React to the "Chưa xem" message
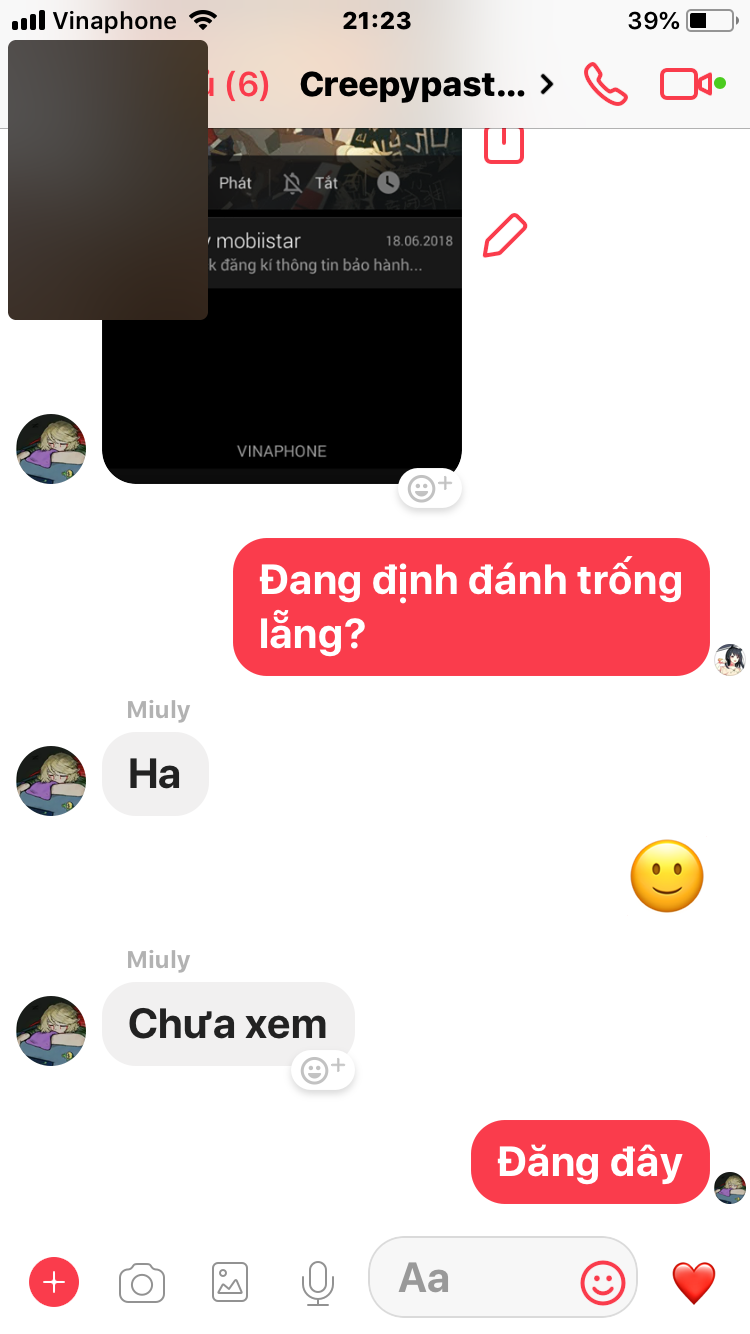Image resolution: width=750 pixels, height=1334 pixels. 322,1070
